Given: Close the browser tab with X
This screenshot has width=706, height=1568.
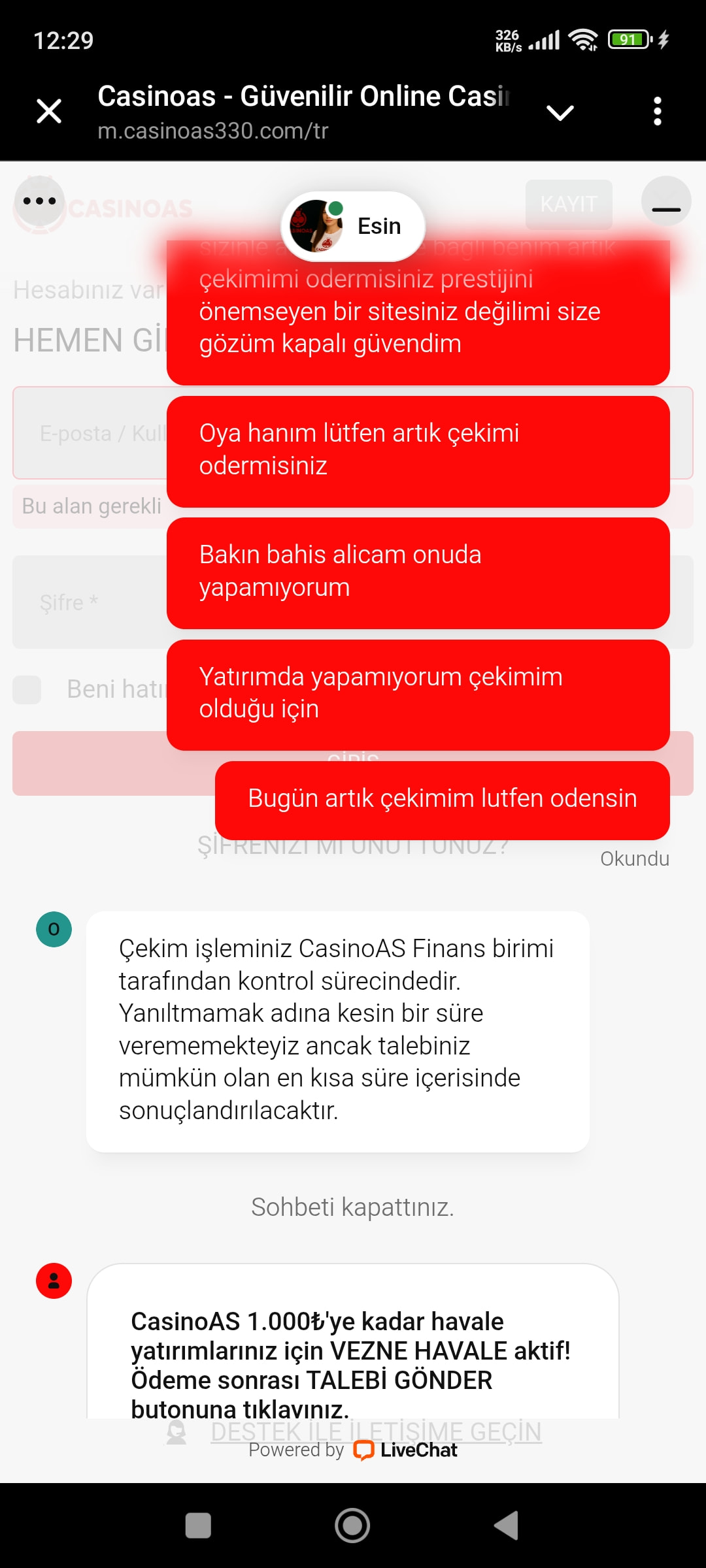Looking at the screenshot, I should 49,111.
